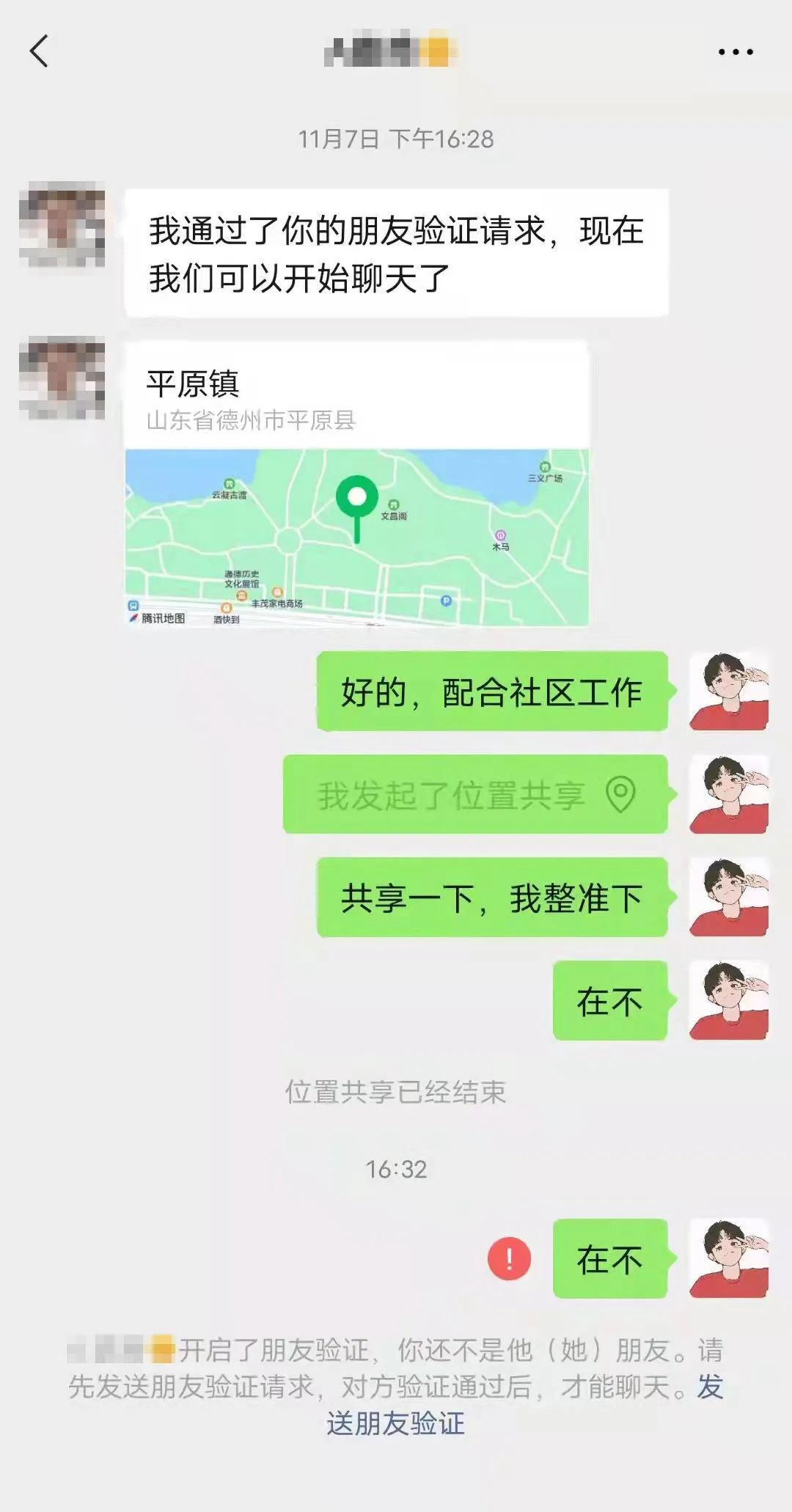The height and width of the screenshot is (1512, 792).
Task: Tap the 我发起了位置共享 message bubble
Action: click(474, 795)
